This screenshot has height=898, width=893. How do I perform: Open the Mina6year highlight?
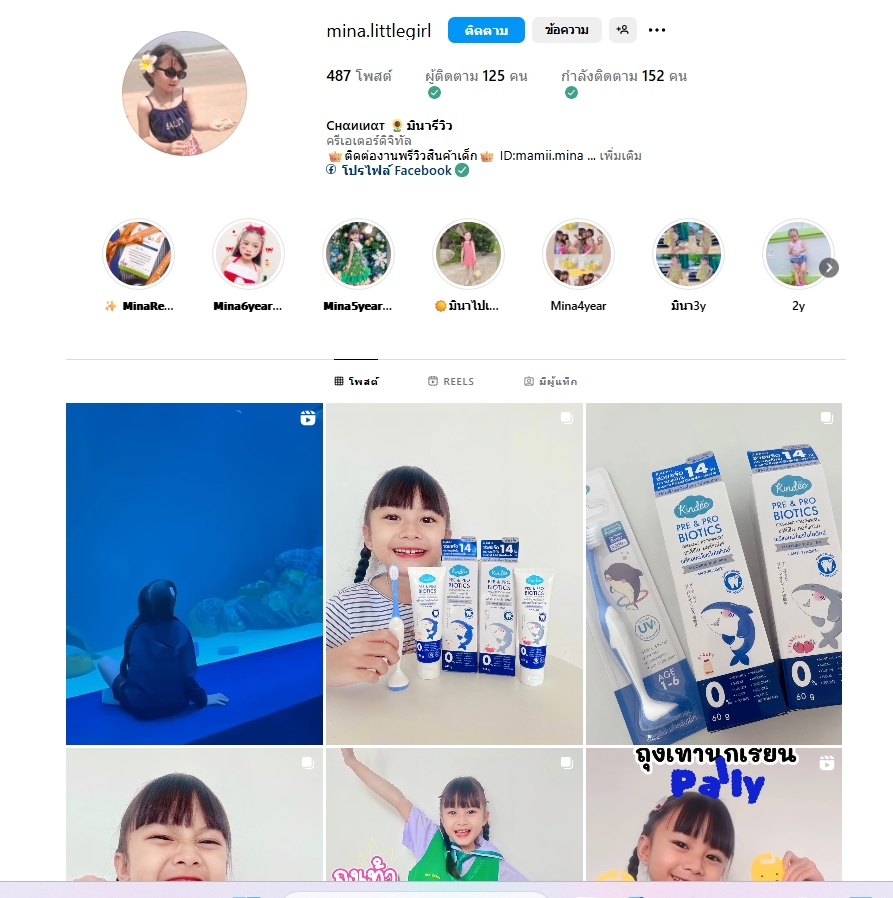[248, 254]
